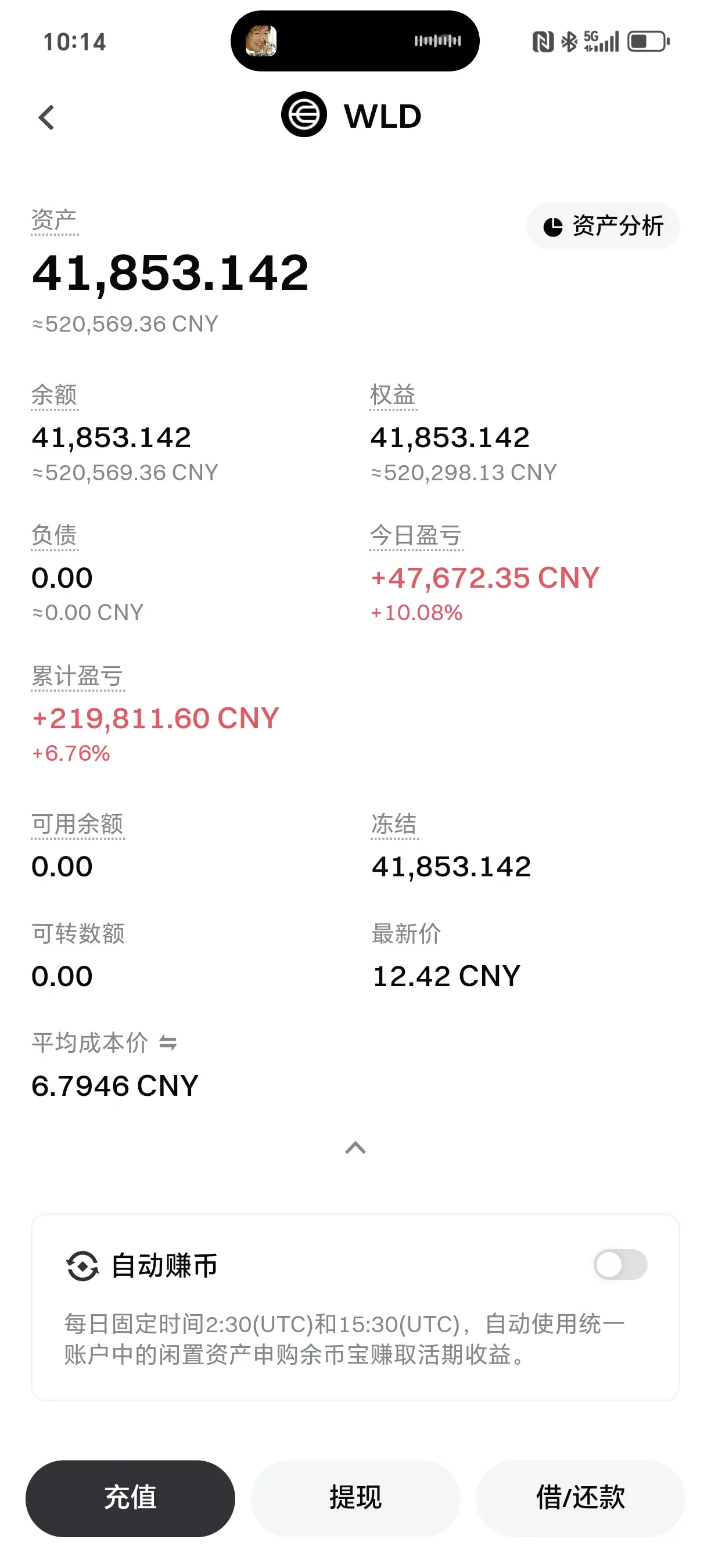Open 资产分析 asset analysis
The width and height of the screenshot is (711, 1568).
pos(602,226)
